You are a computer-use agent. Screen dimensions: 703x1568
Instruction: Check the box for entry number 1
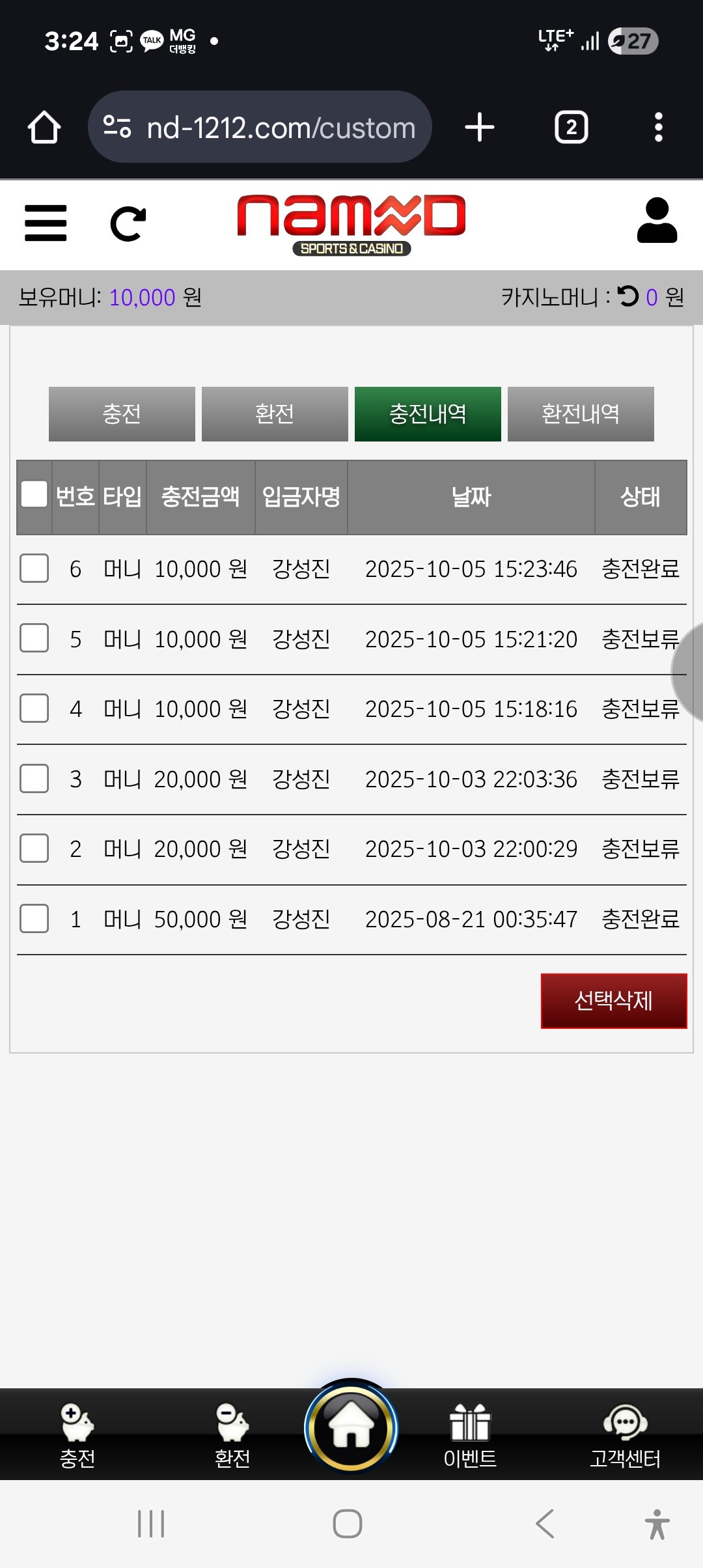(x=34, y=919)
